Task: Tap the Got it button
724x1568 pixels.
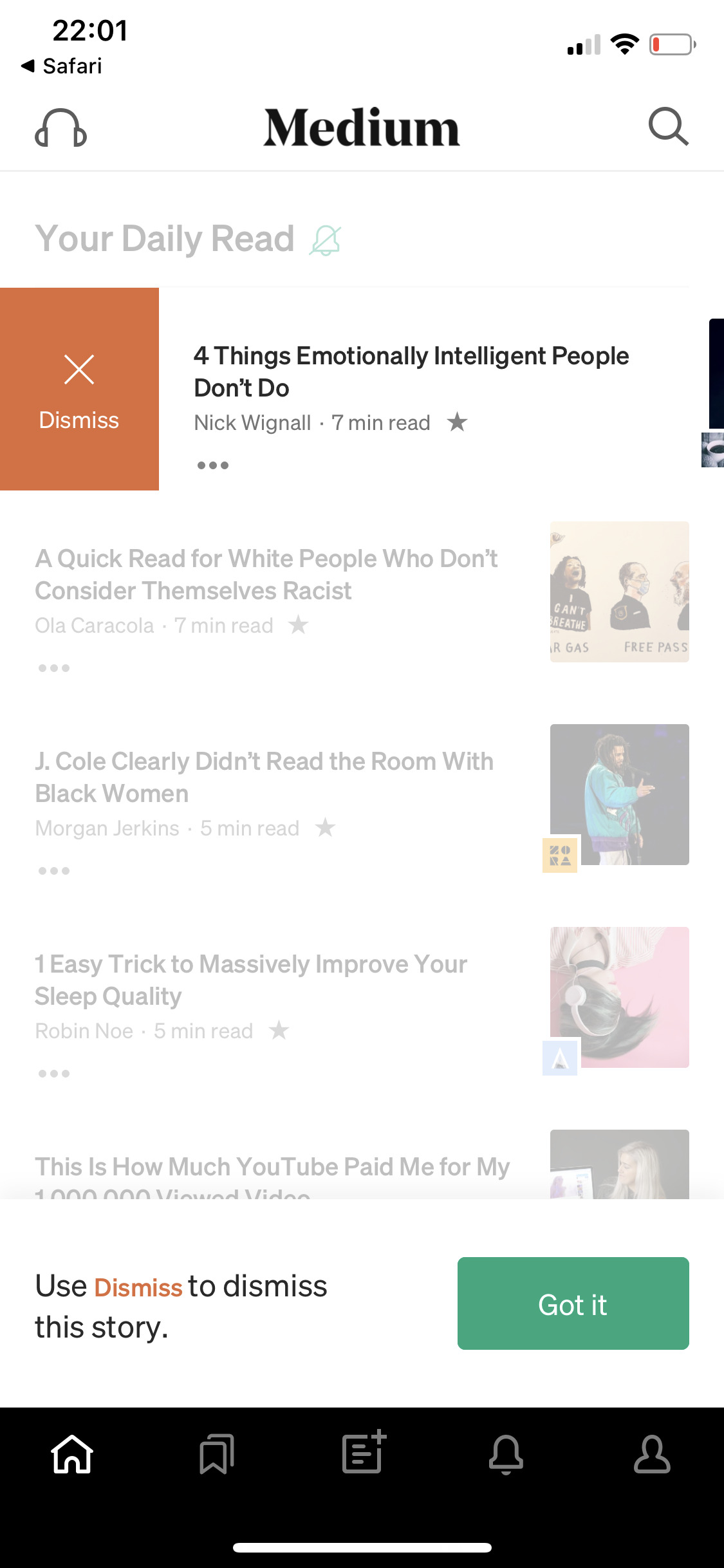Action: pyautogui.click(x=573, y=1303)
